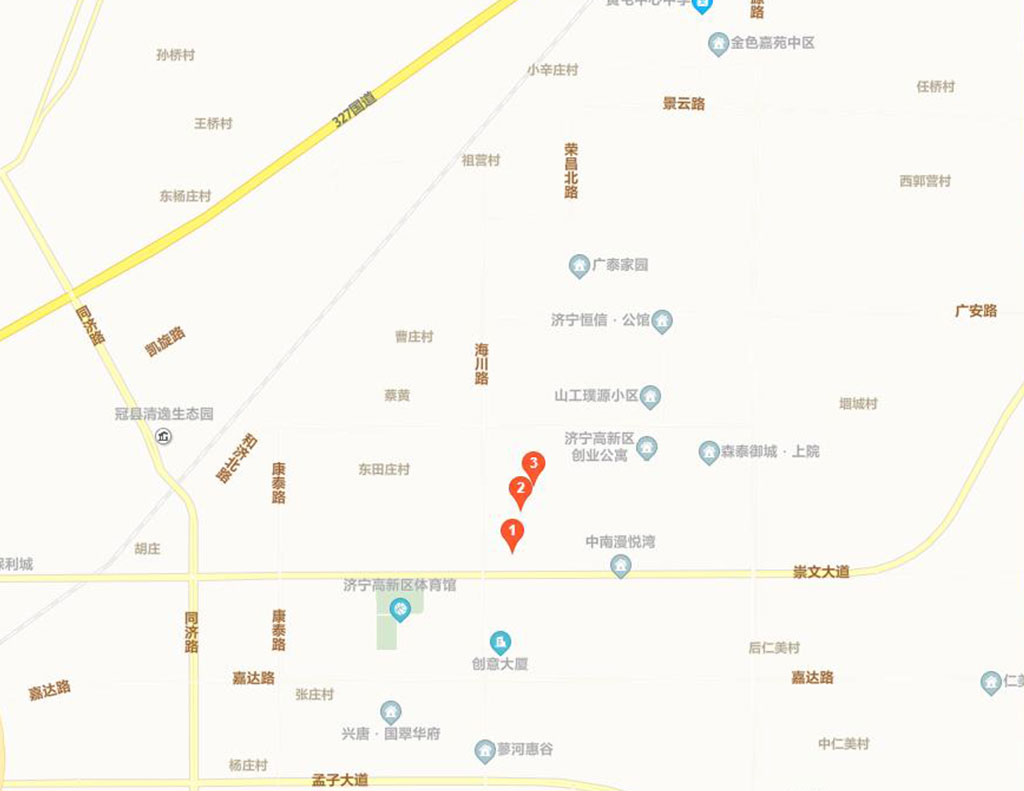Image resolution: width=1024 pixels, height=791 pixels.
Task: Open the 广泰家园 place icon
Action: [579, 265]
